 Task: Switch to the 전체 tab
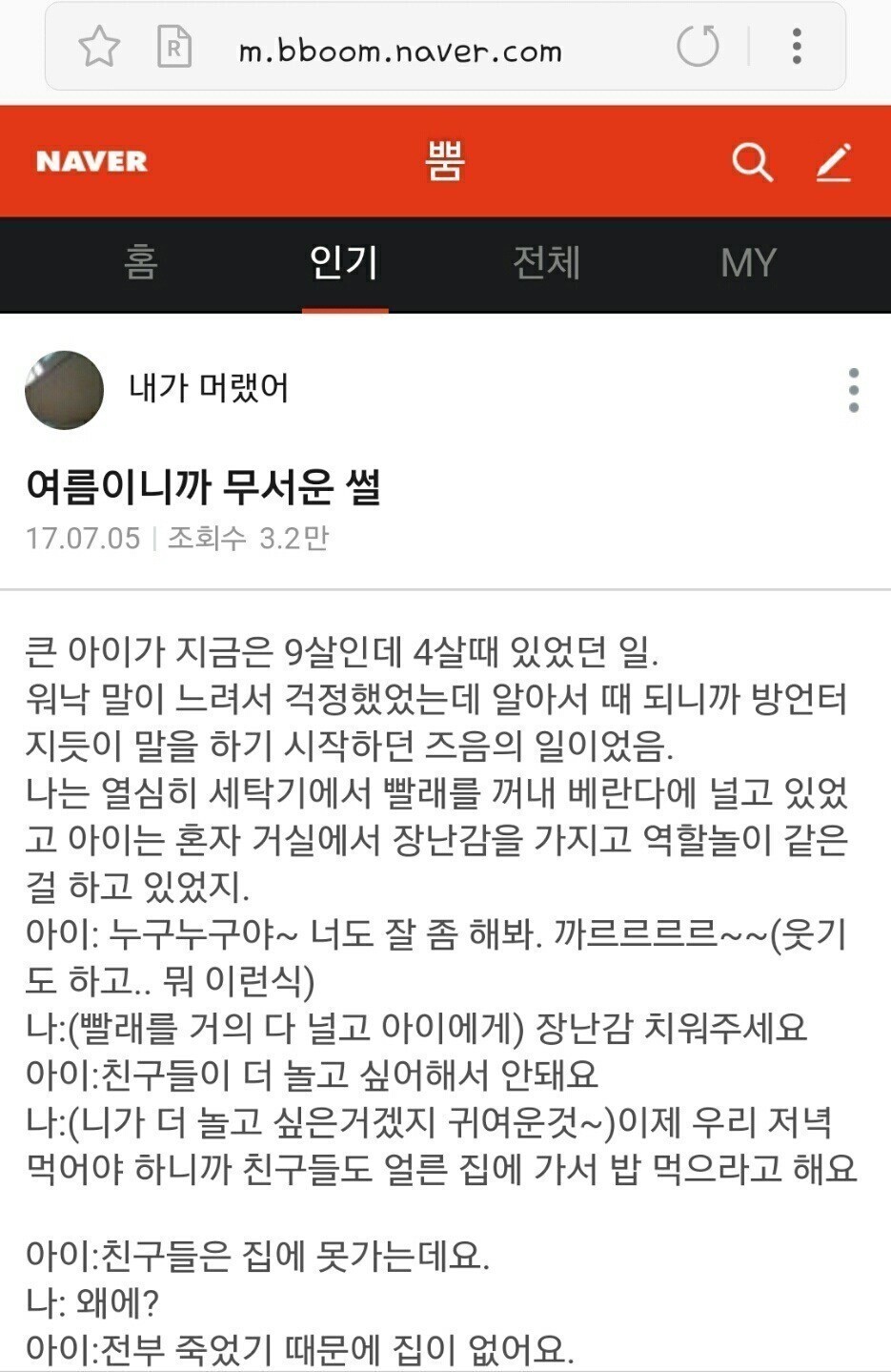[x=547, y=262]
